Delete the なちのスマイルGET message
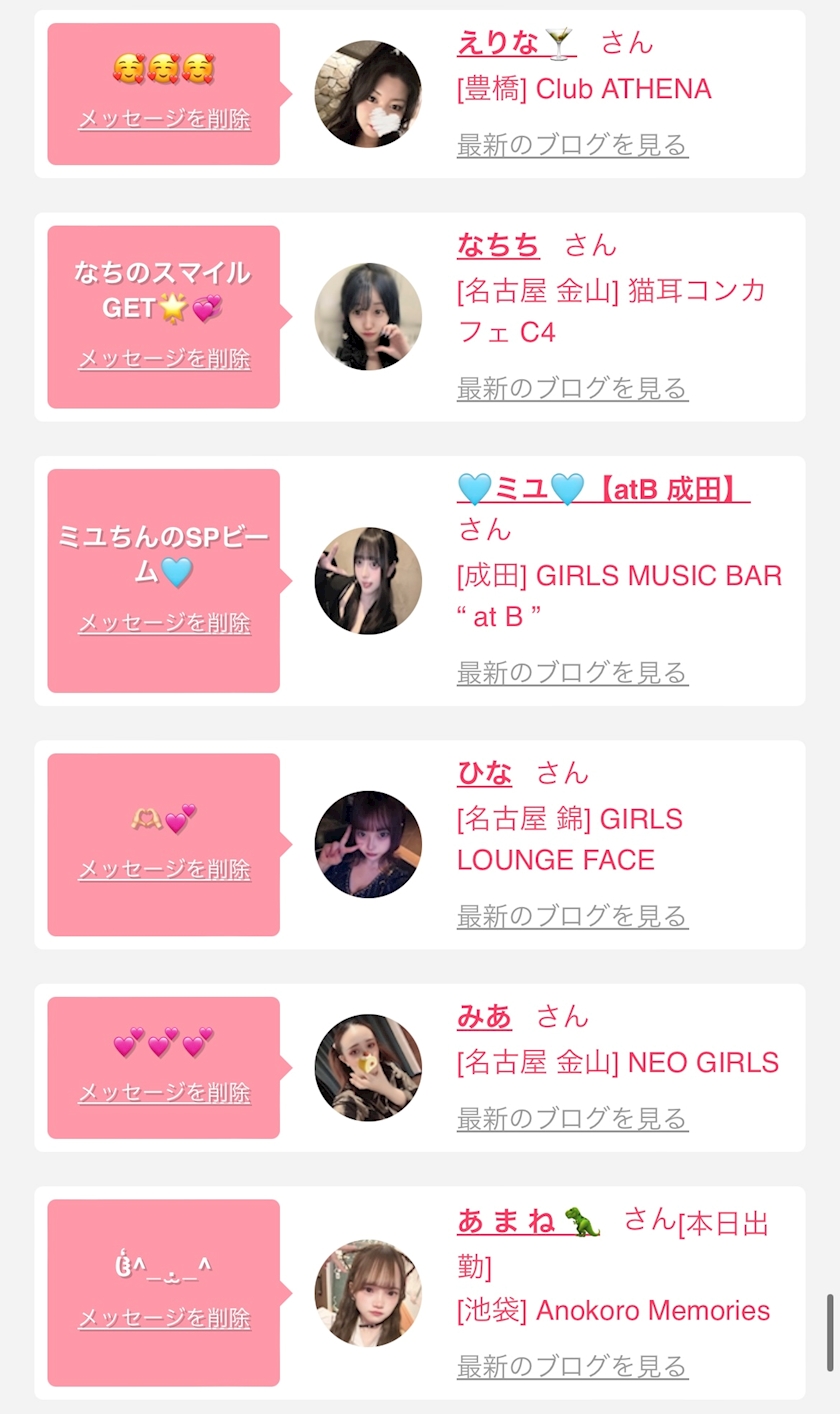 click(164, 359)
